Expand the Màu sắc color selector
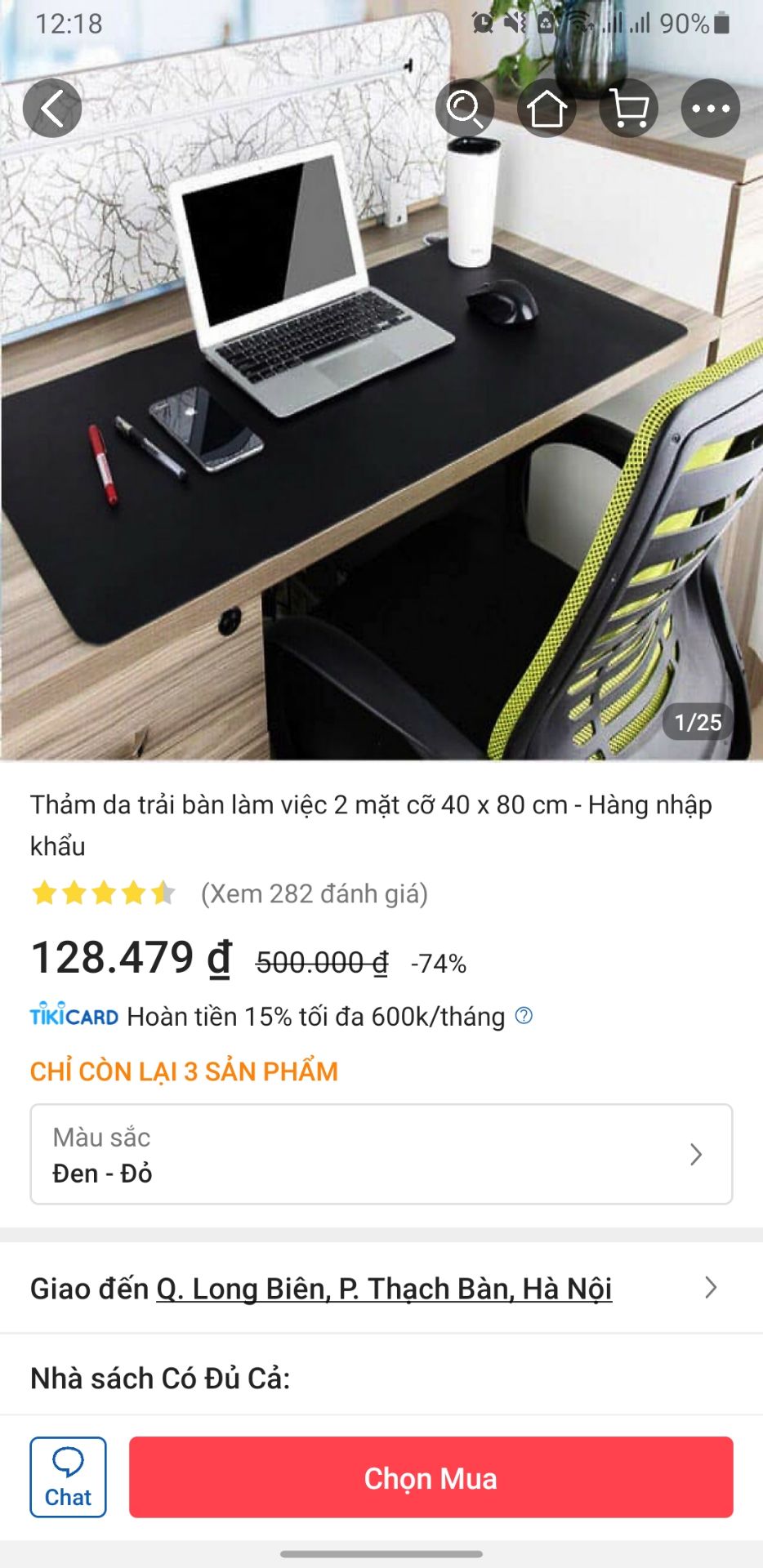Image resolution: width=763 pixels, height=1568 pixels. pyautogui.click(x=381, y=1153)
